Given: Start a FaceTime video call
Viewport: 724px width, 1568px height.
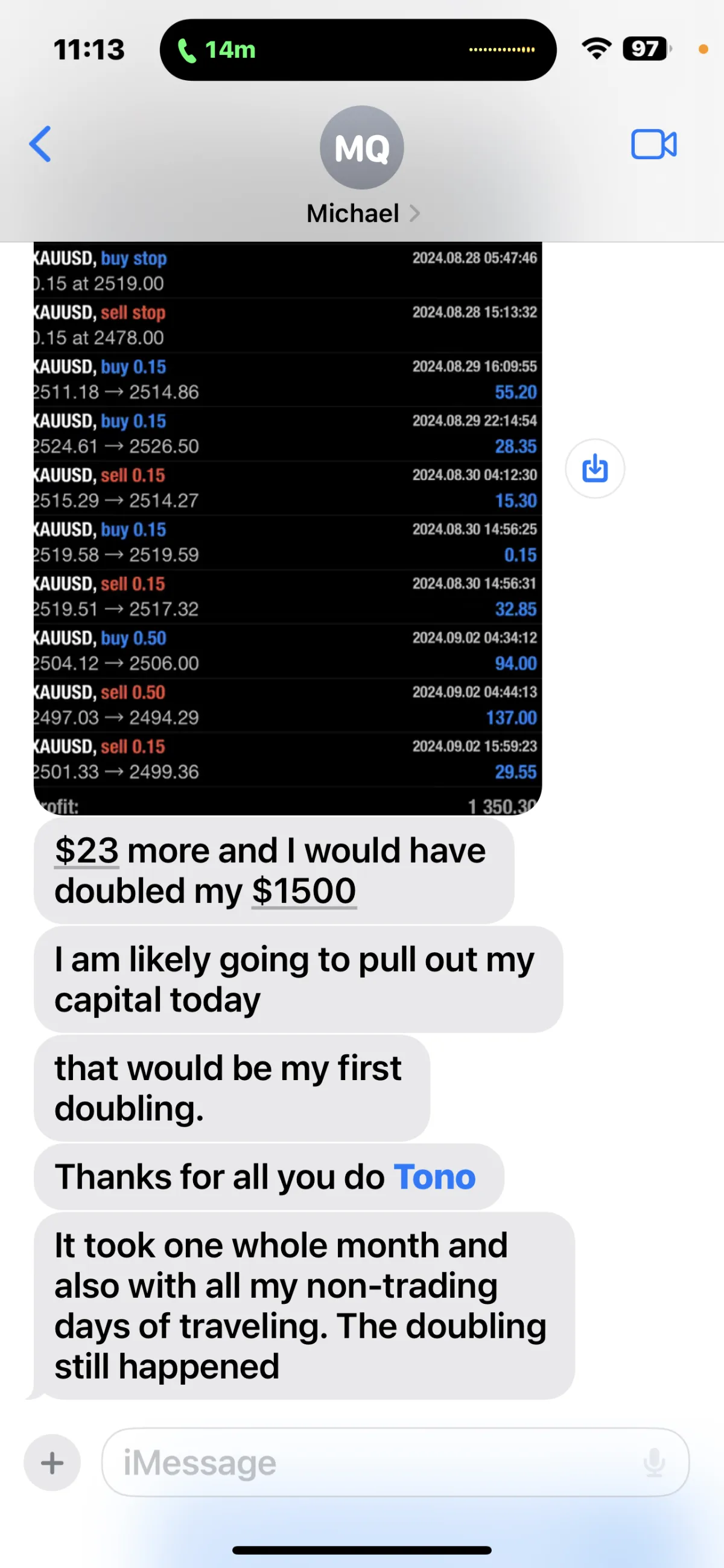Looking at the screenshot, I should click(653, 144).
